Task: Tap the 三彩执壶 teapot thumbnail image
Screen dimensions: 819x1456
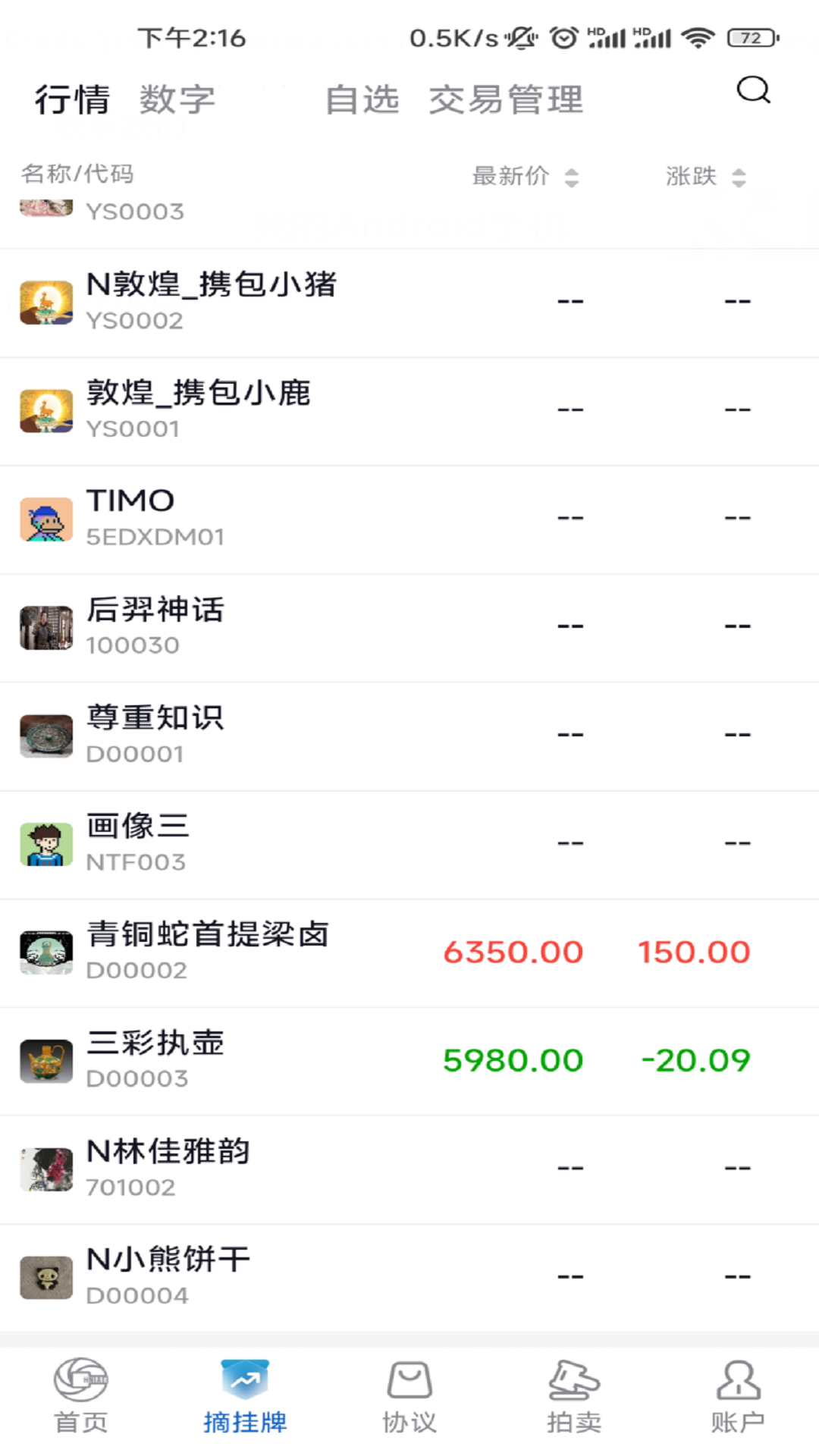Action: point(45,1059)
